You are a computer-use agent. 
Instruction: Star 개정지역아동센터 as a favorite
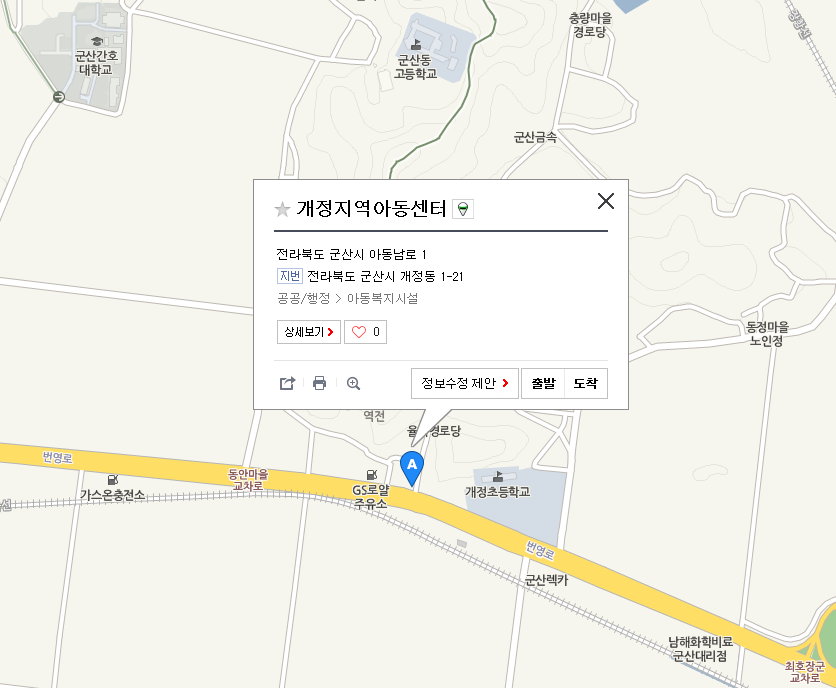click(x=283, y=209)
